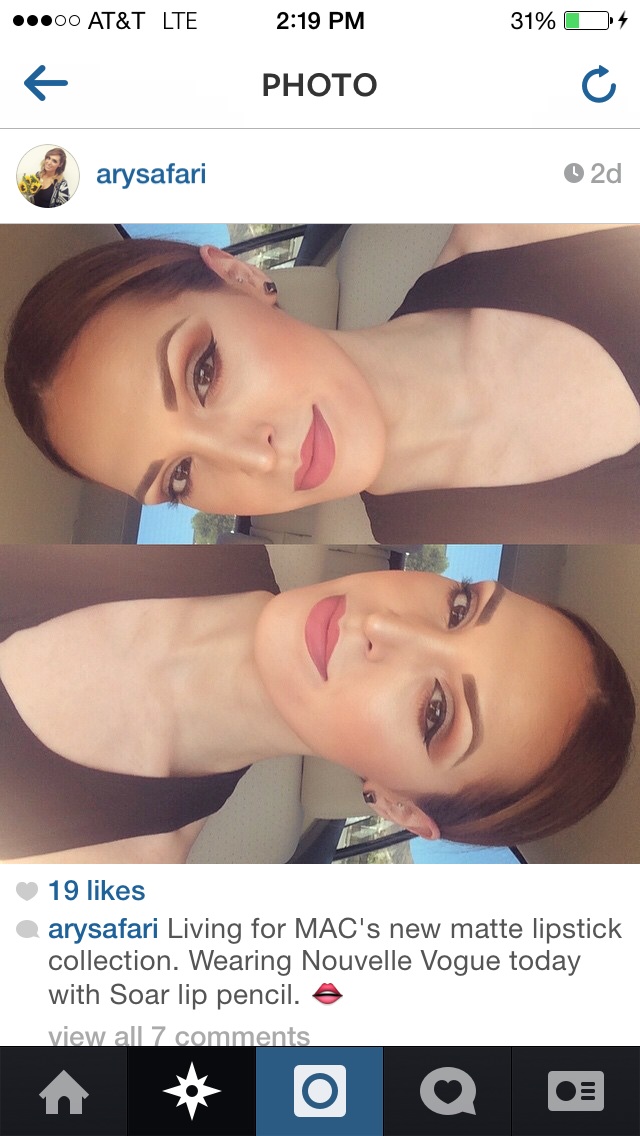Open arysafari's profile picture
The width and height of the screenshot is (640, 1136).
48,176
